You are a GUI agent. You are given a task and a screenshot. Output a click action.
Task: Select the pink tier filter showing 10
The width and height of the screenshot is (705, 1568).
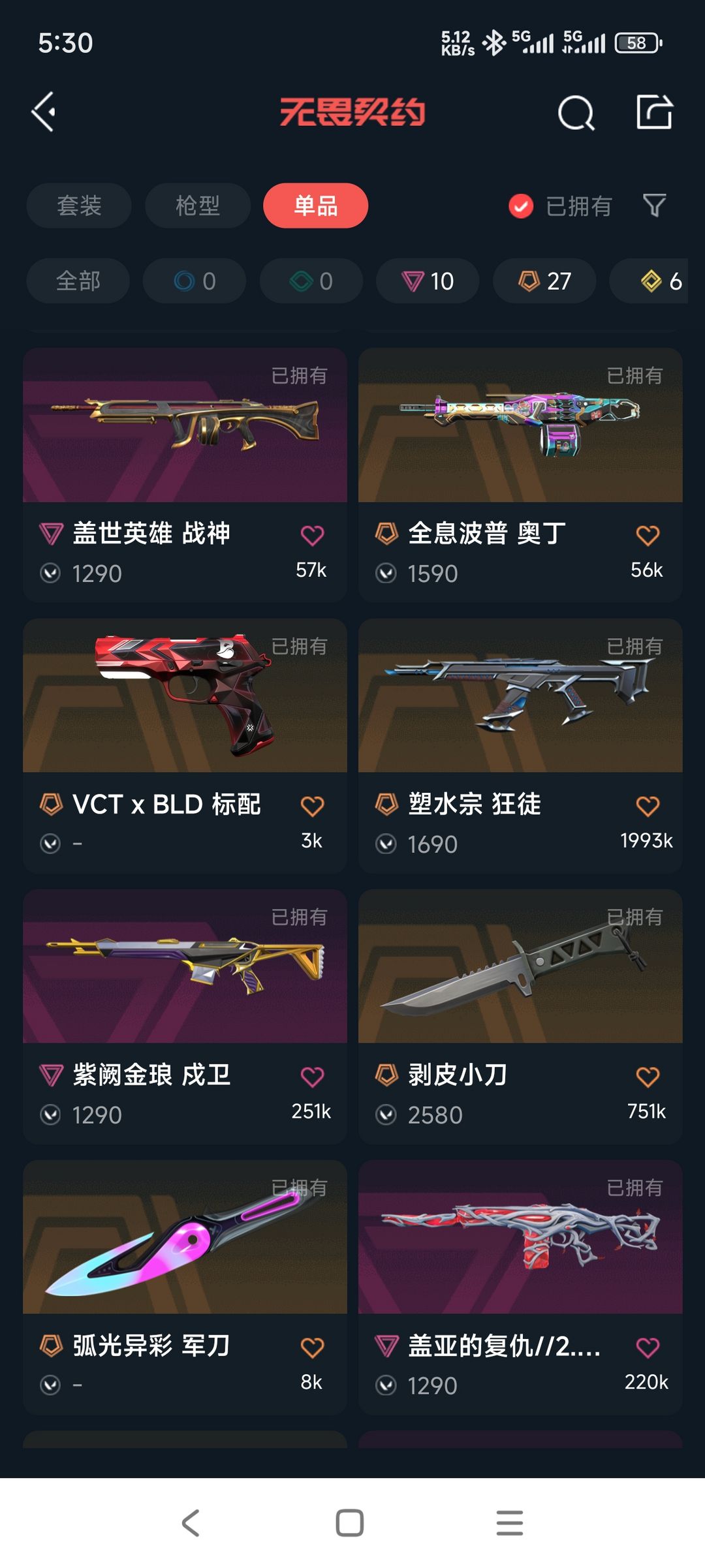(428, 281)
